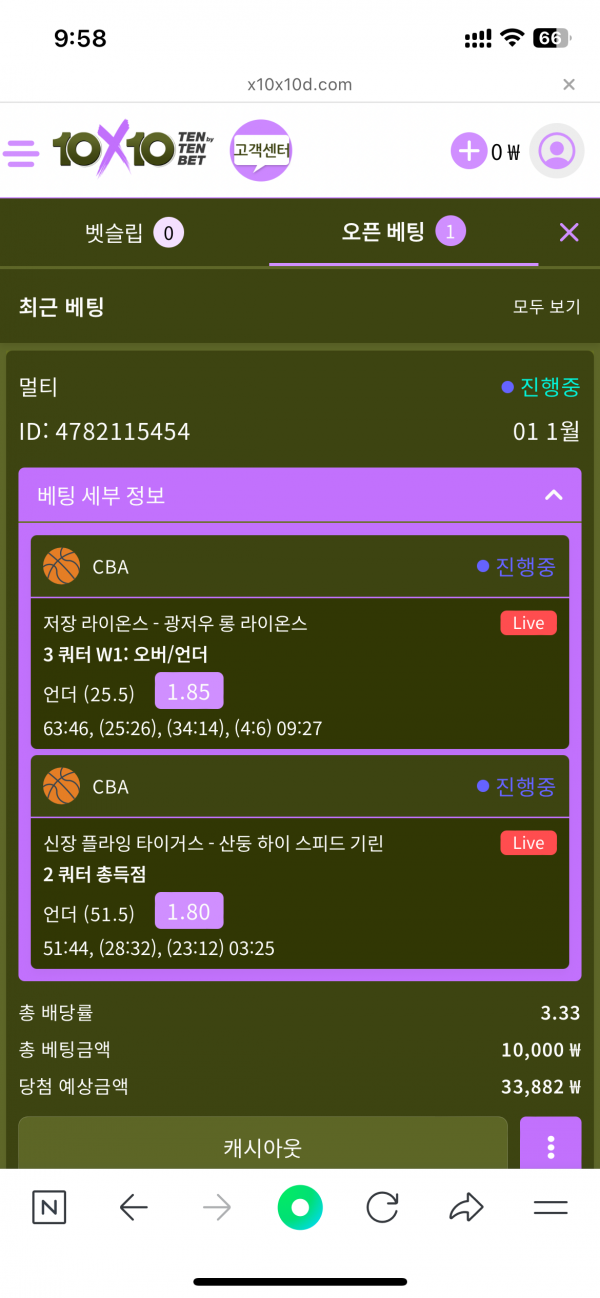Close the browser tab via the address bar X
This screenshot has height=1298, width=600.
click(569, 85)
